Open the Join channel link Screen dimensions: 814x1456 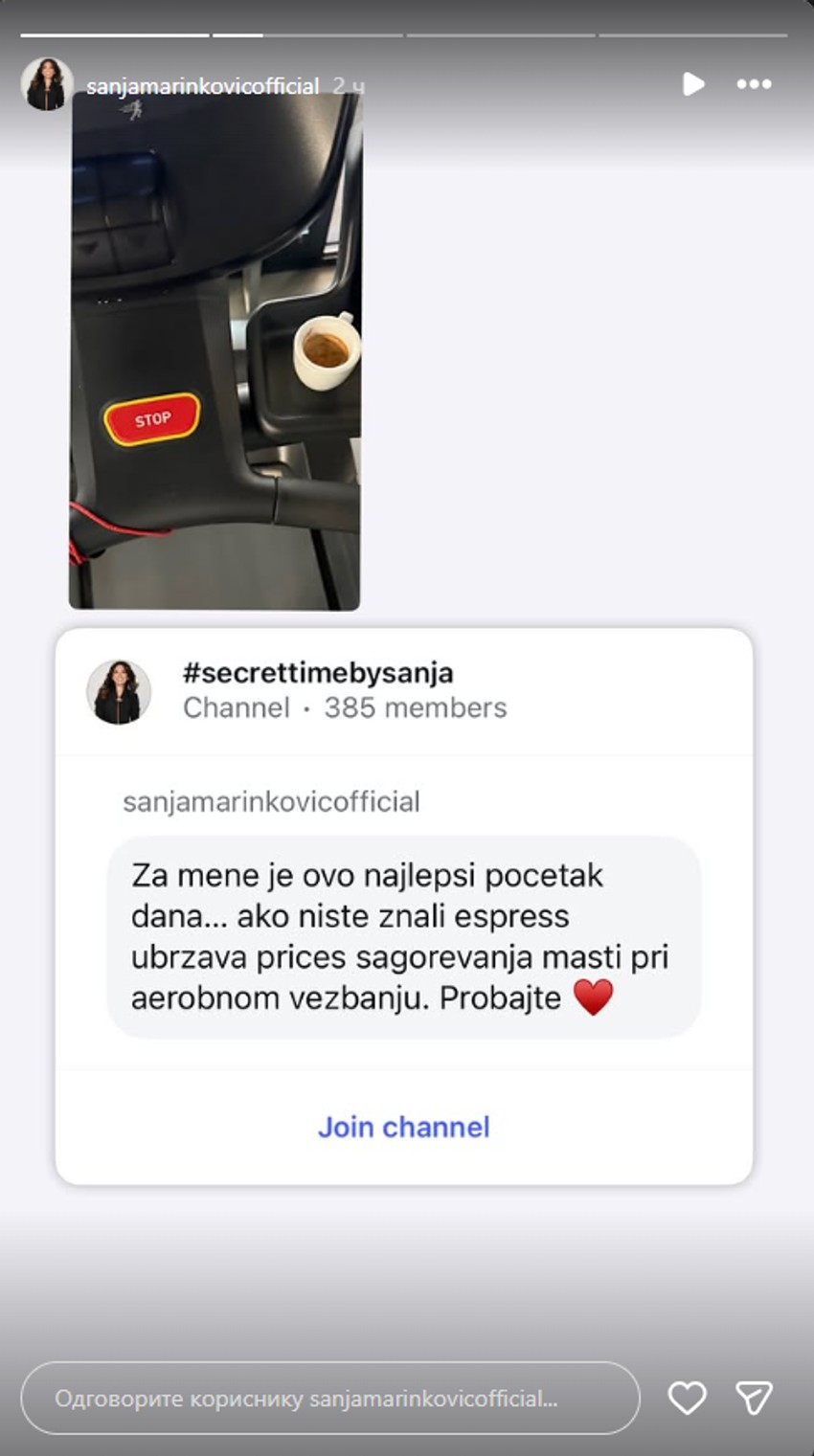402,1127
